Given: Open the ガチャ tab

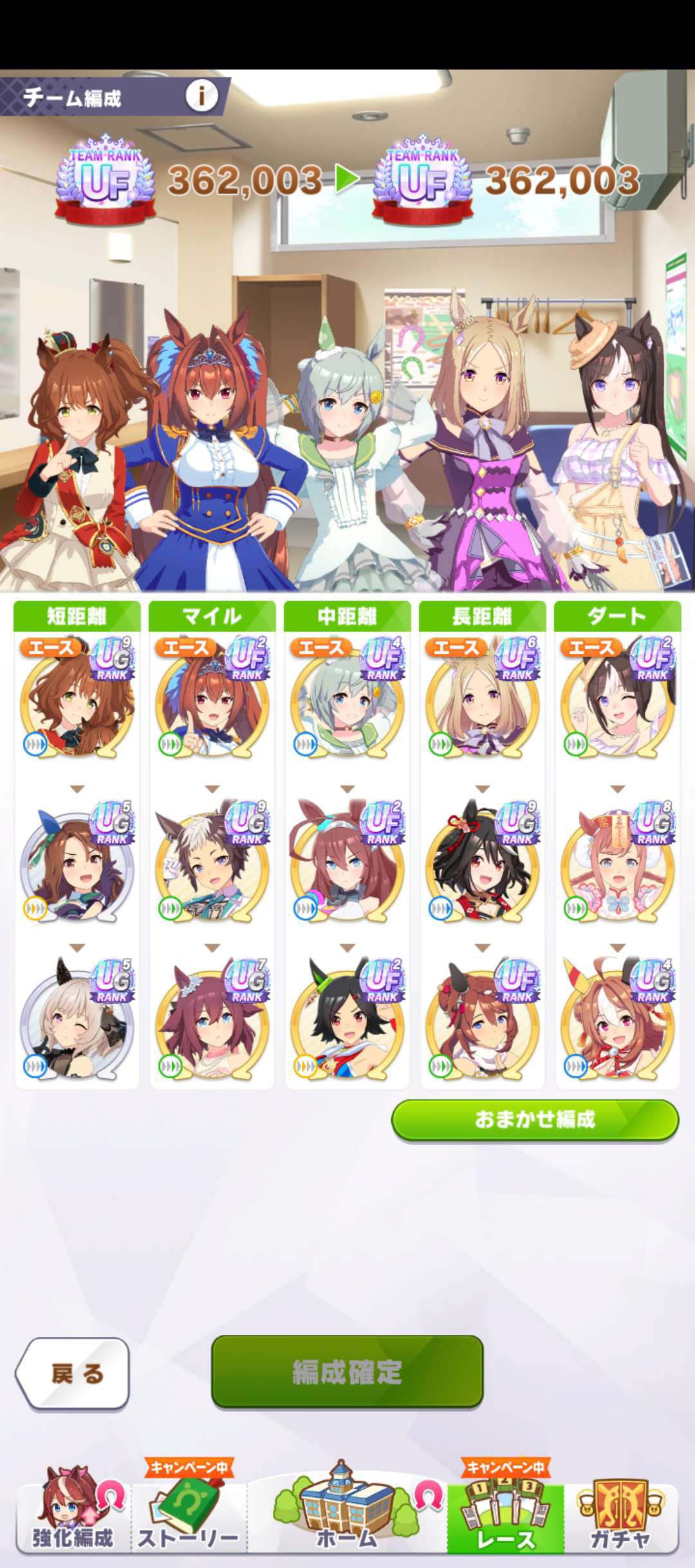Looking at the screenshot, I should point(621,1509).
